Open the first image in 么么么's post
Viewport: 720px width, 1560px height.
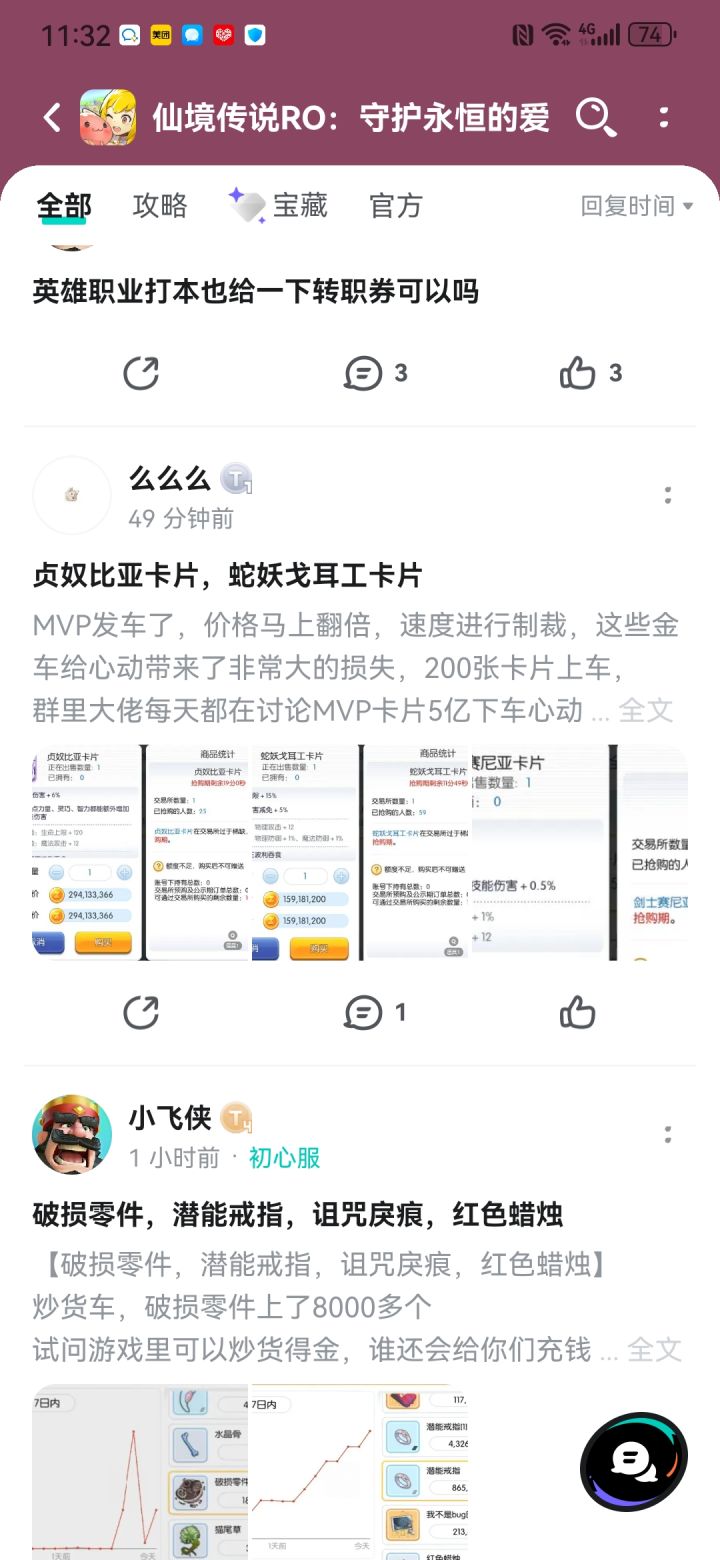point(87,853)
